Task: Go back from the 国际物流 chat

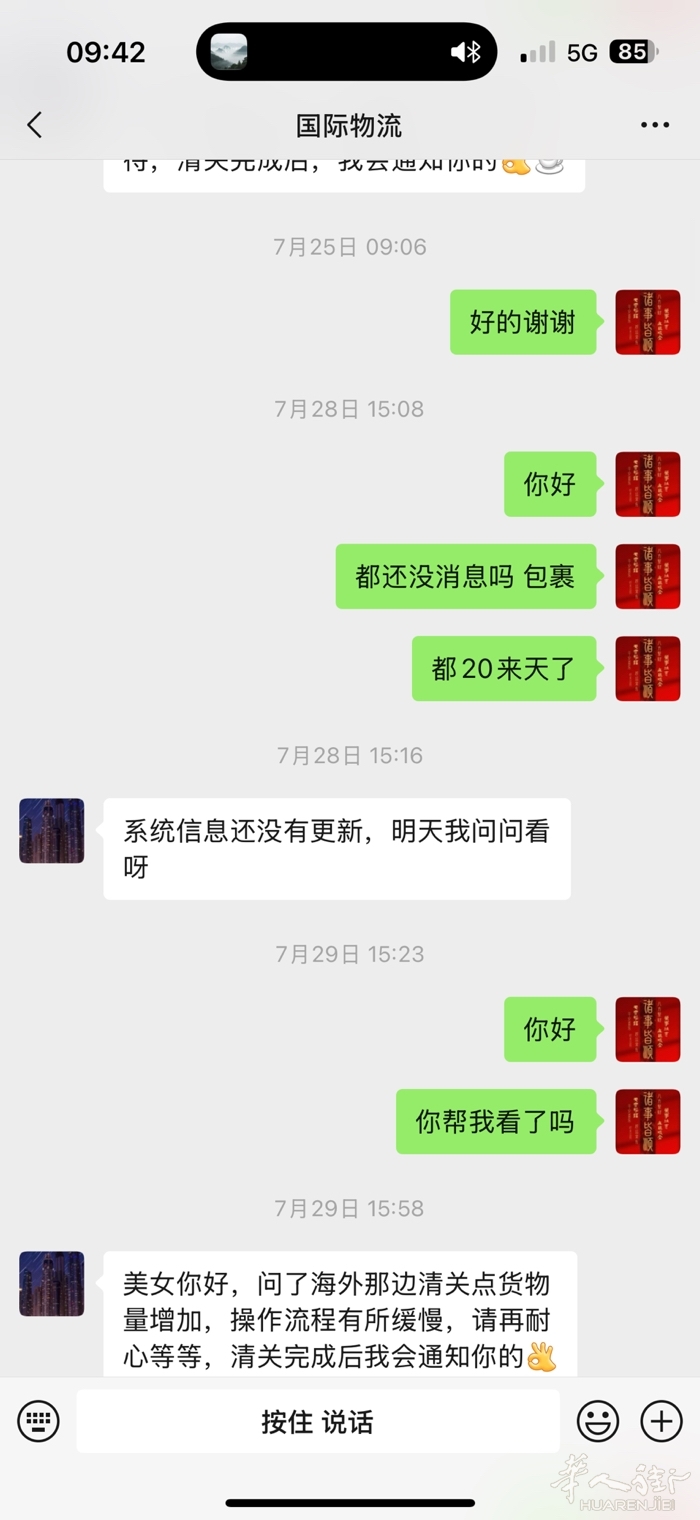Action: point(35,125)
